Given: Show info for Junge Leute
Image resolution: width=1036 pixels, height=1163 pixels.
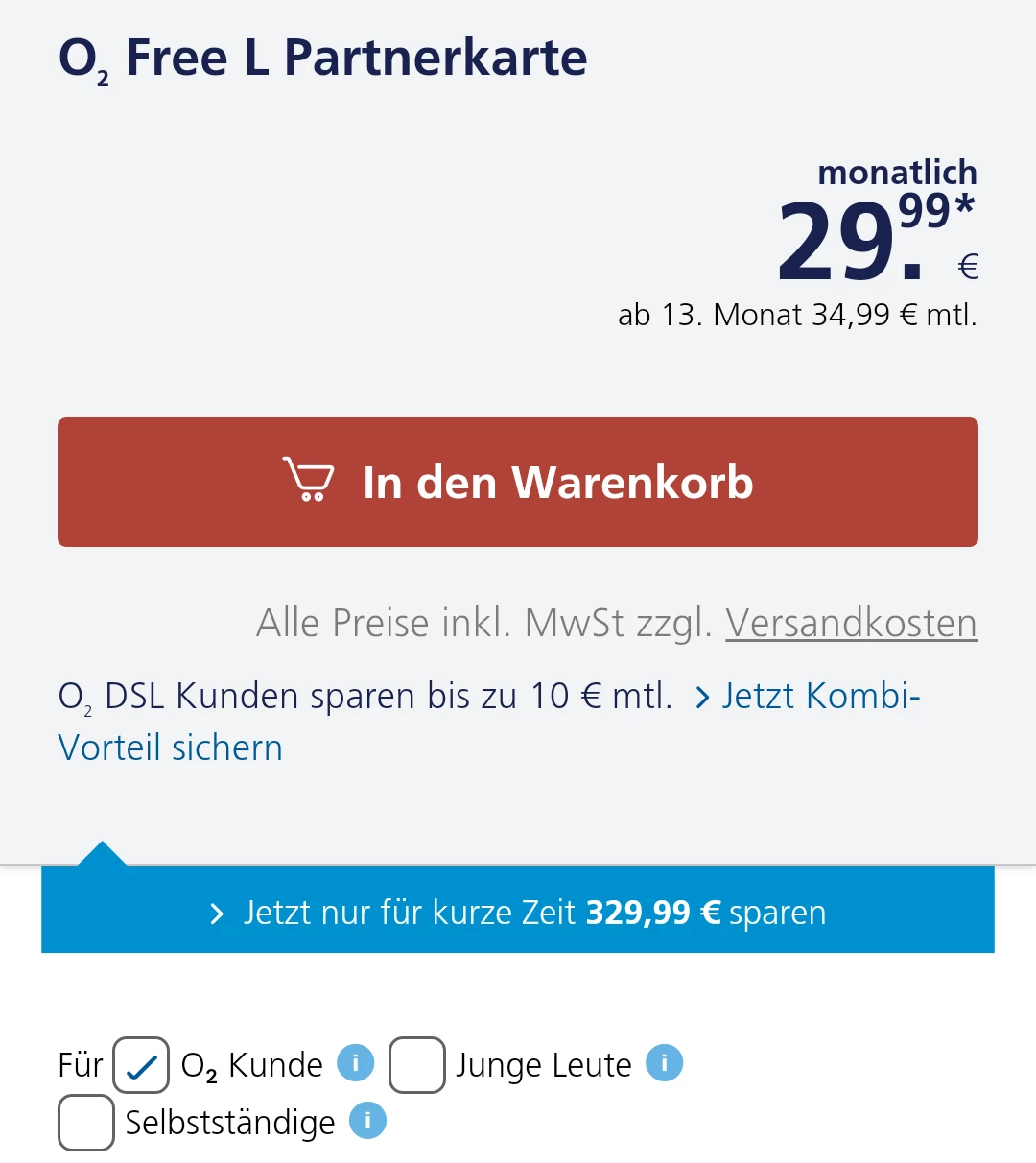Looking at the screenshot, I should [x=664, y=1063].
